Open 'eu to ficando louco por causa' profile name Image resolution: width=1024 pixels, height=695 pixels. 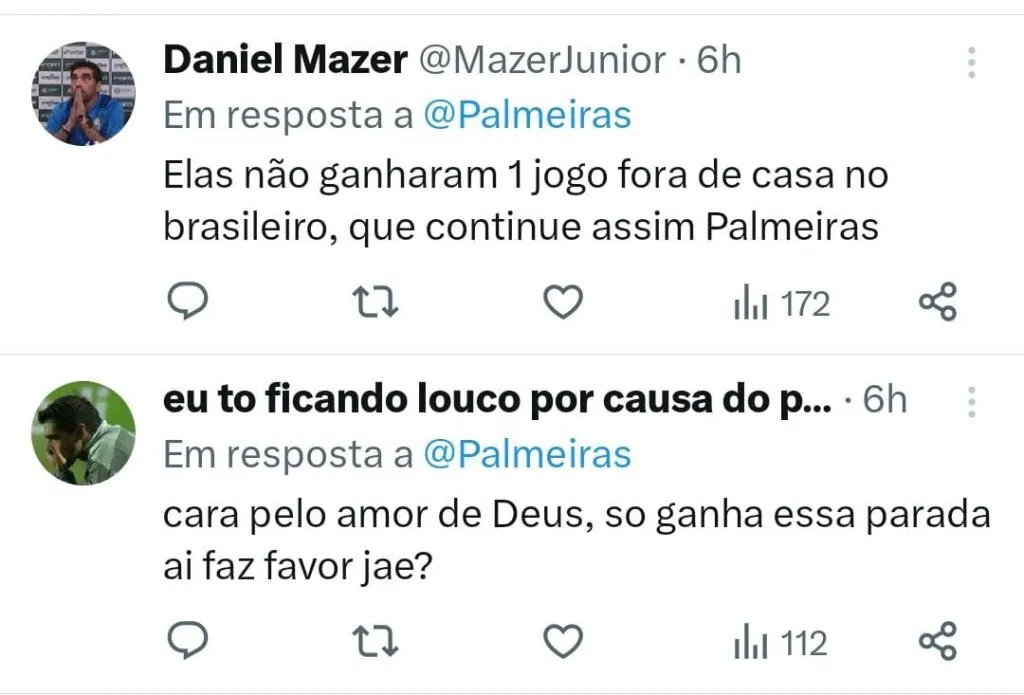tap(495, 401)
